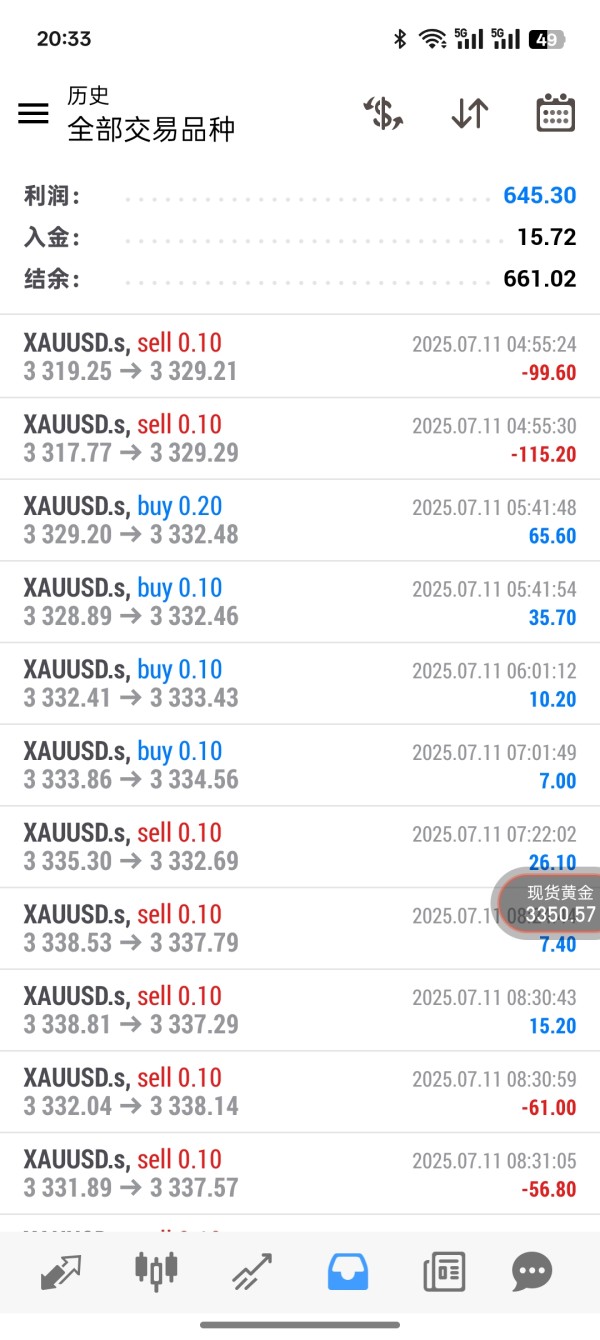
Task: Open the calendar date range picker
Action: [555, 113]
